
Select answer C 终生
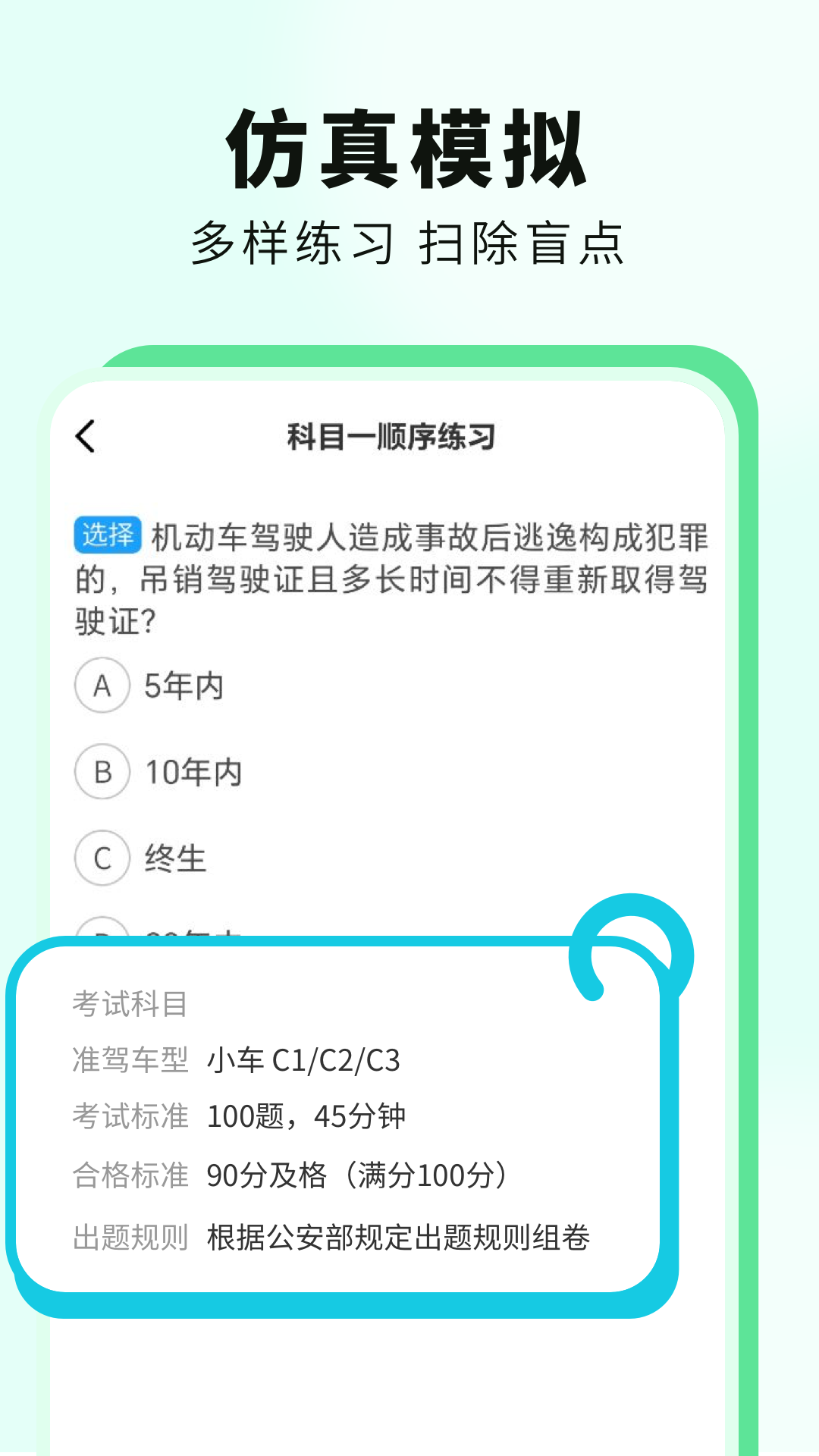click(174, 858)
